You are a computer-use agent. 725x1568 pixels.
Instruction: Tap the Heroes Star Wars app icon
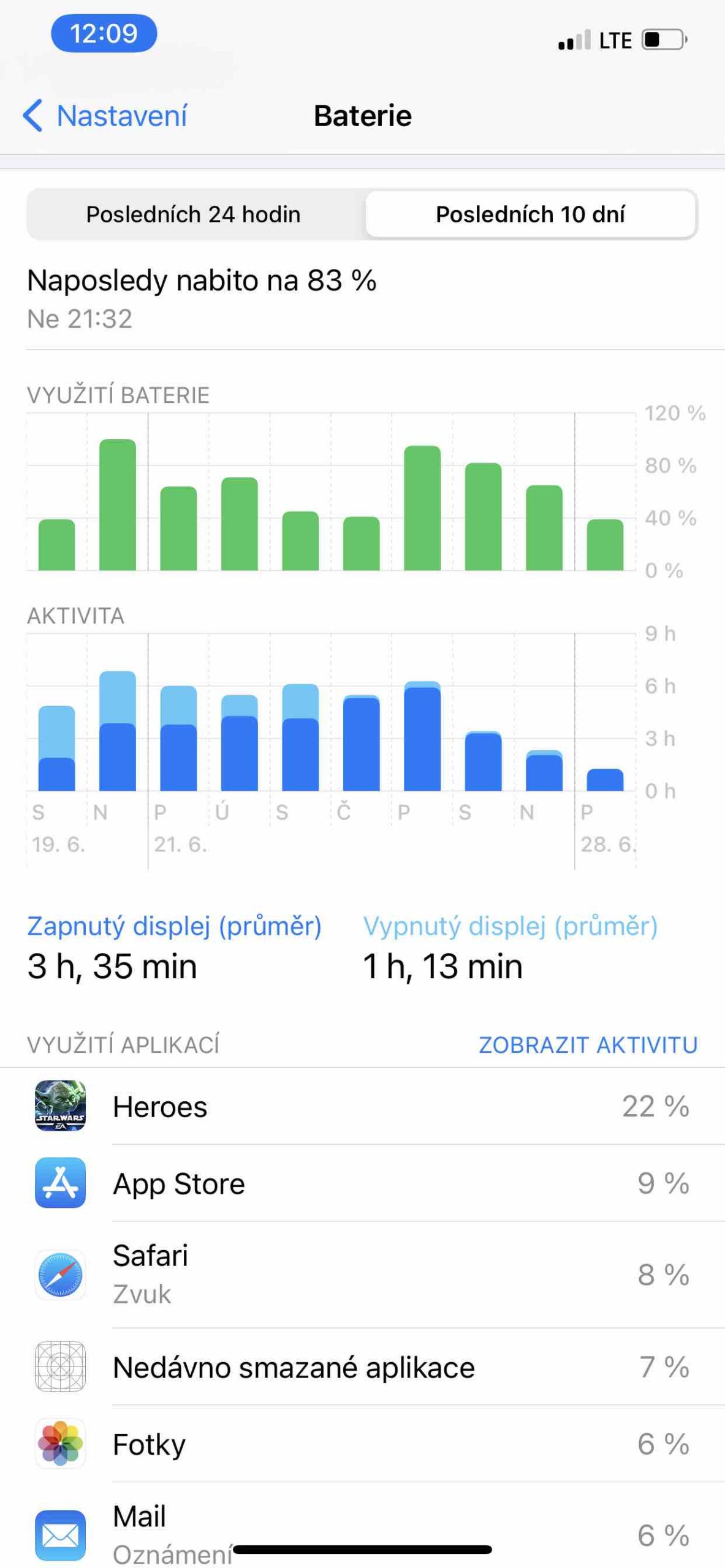coord(59,1106)
